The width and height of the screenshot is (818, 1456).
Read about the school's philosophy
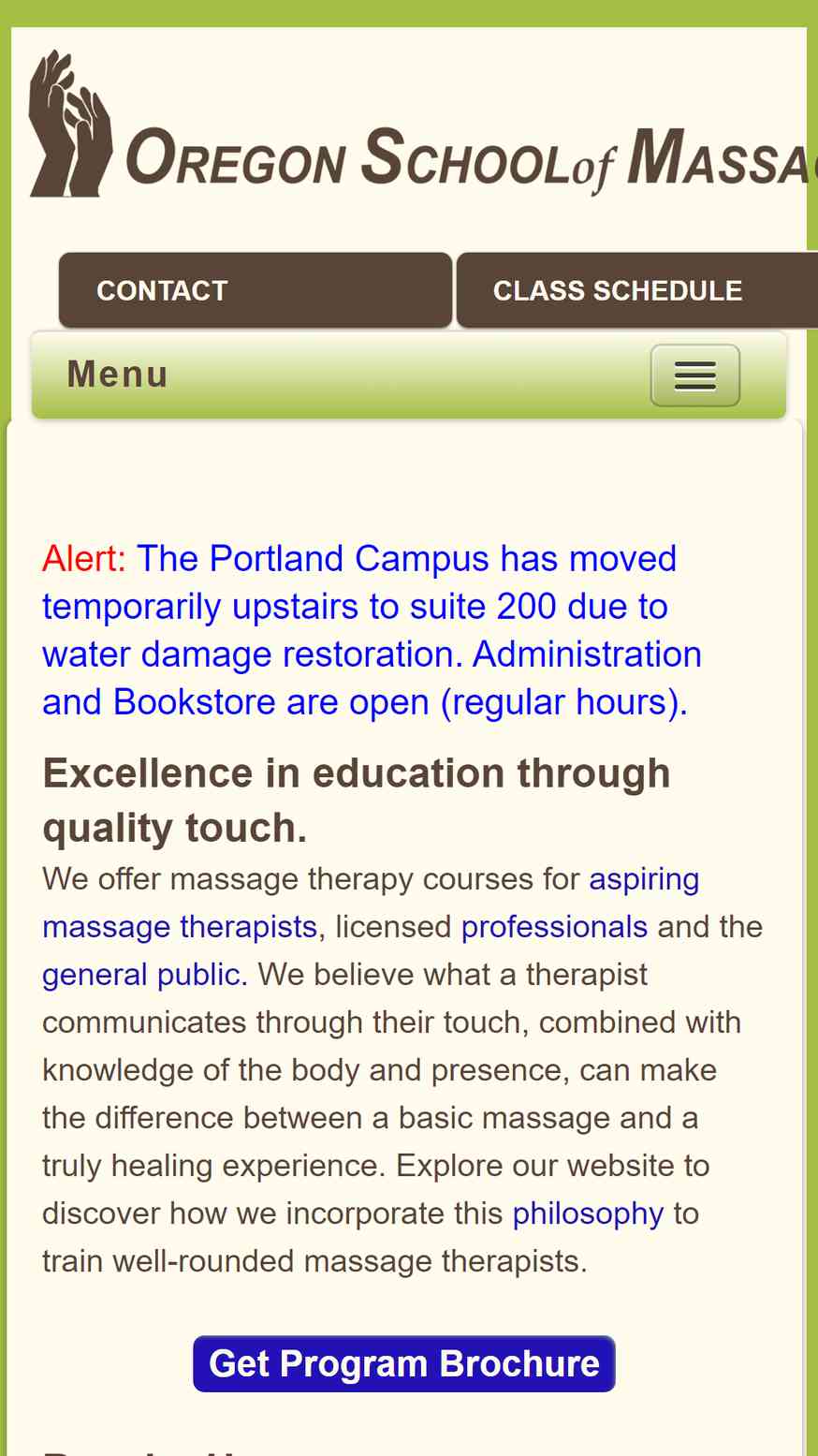588,1213
